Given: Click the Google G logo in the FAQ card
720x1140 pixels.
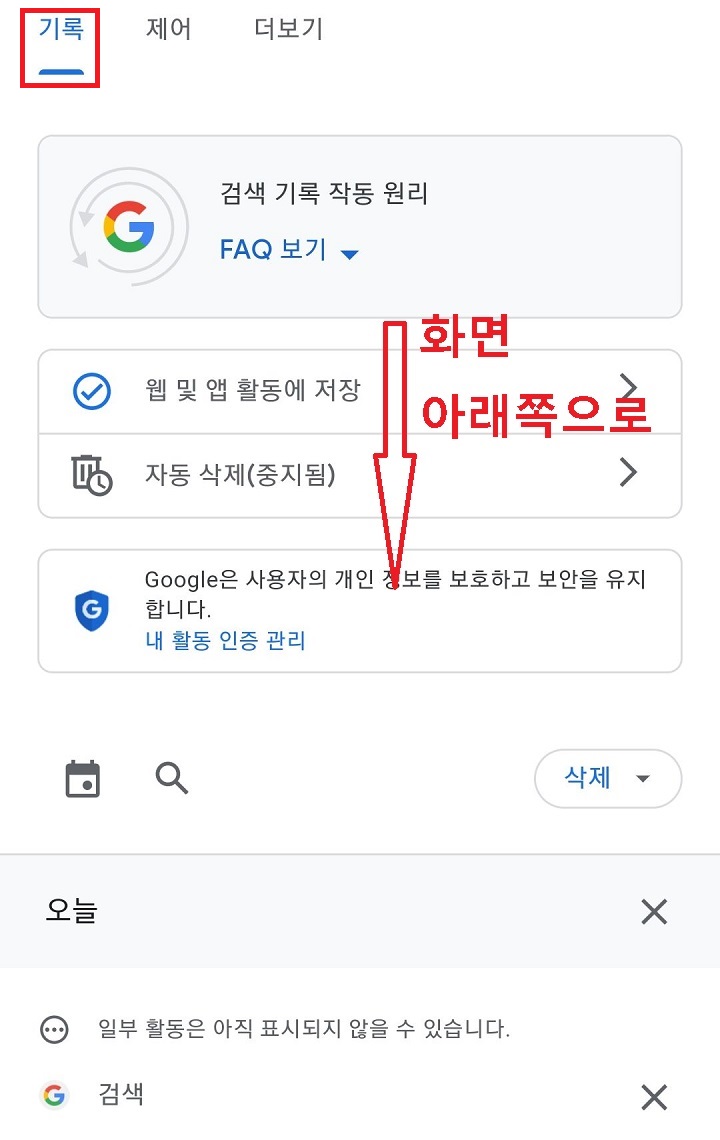Looking at the screenshot, I should click(128, 227).
